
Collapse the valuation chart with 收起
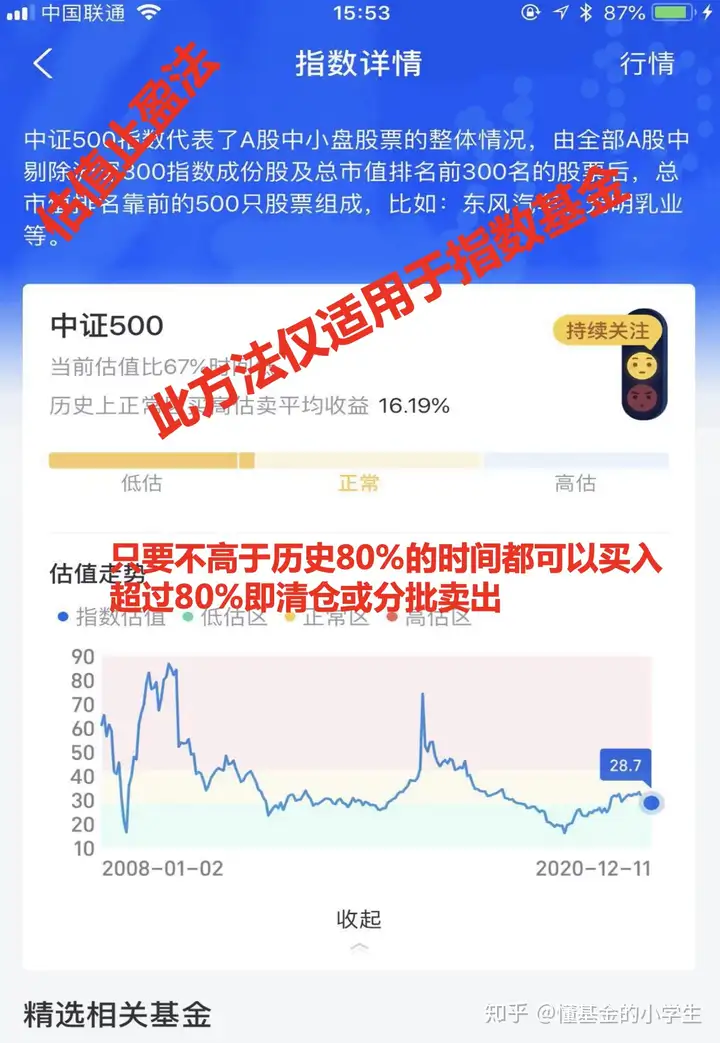[x=359, y=920]
